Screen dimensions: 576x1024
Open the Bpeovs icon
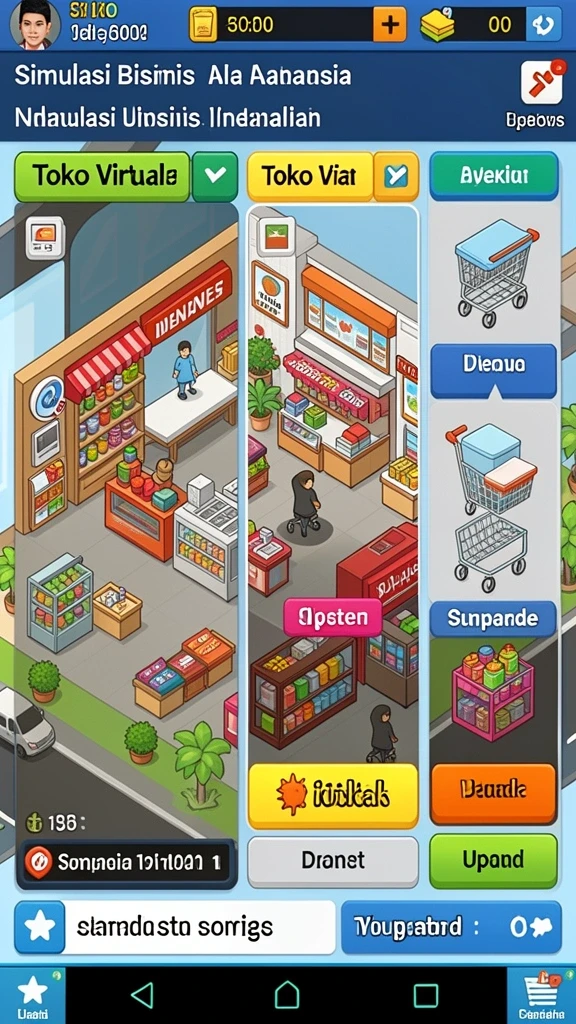pyautogui.click(x=541, y=84)
